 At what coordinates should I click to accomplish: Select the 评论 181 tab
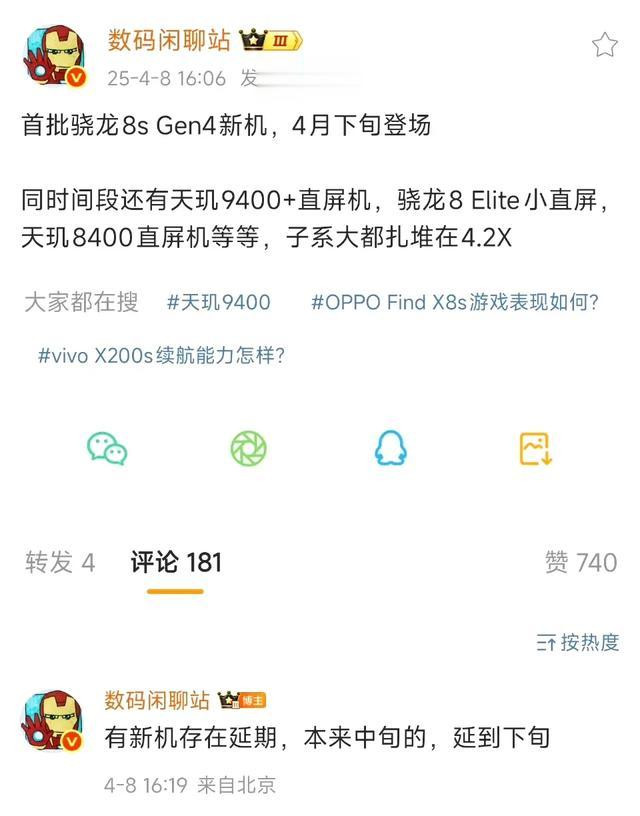[175, 563]
